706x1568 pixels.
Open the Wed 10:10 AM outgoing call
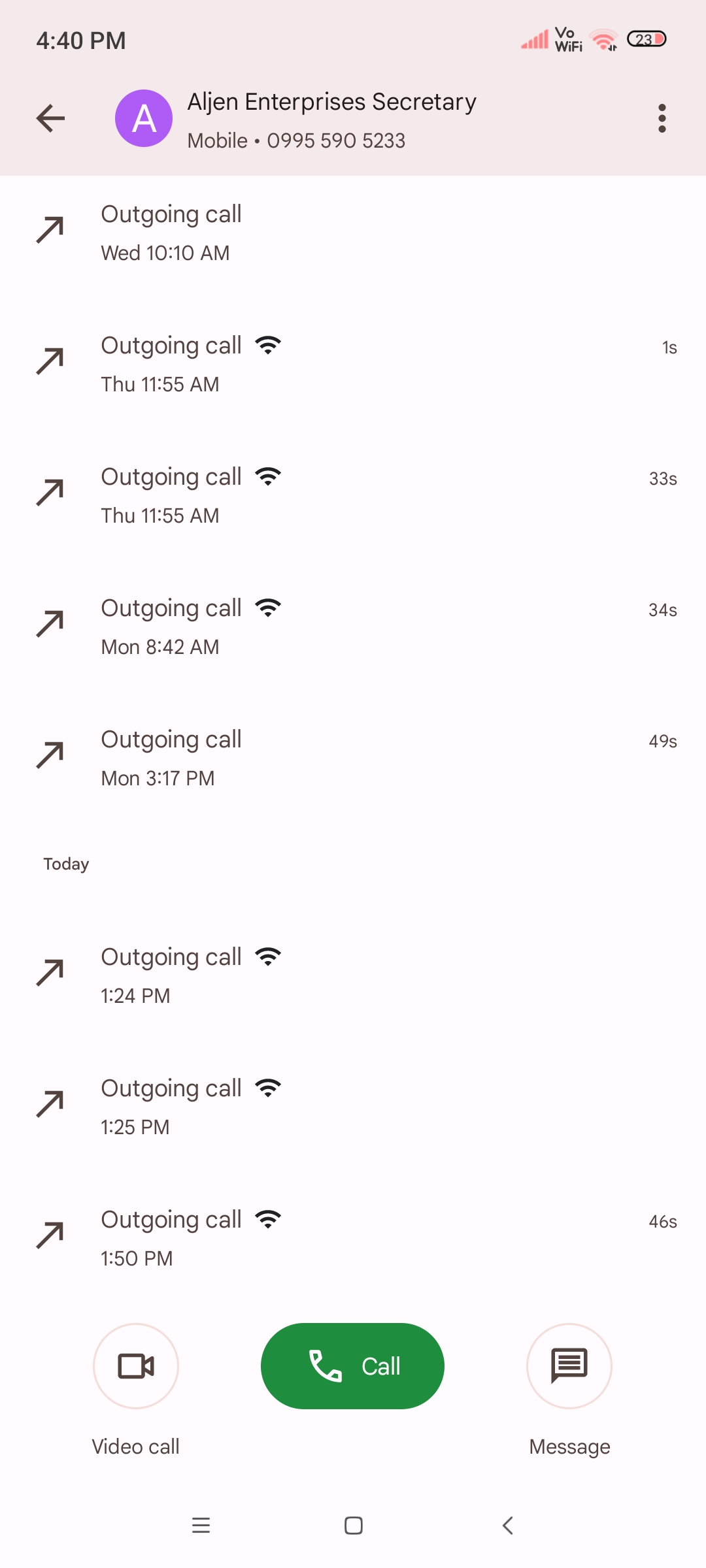point(353,233)
